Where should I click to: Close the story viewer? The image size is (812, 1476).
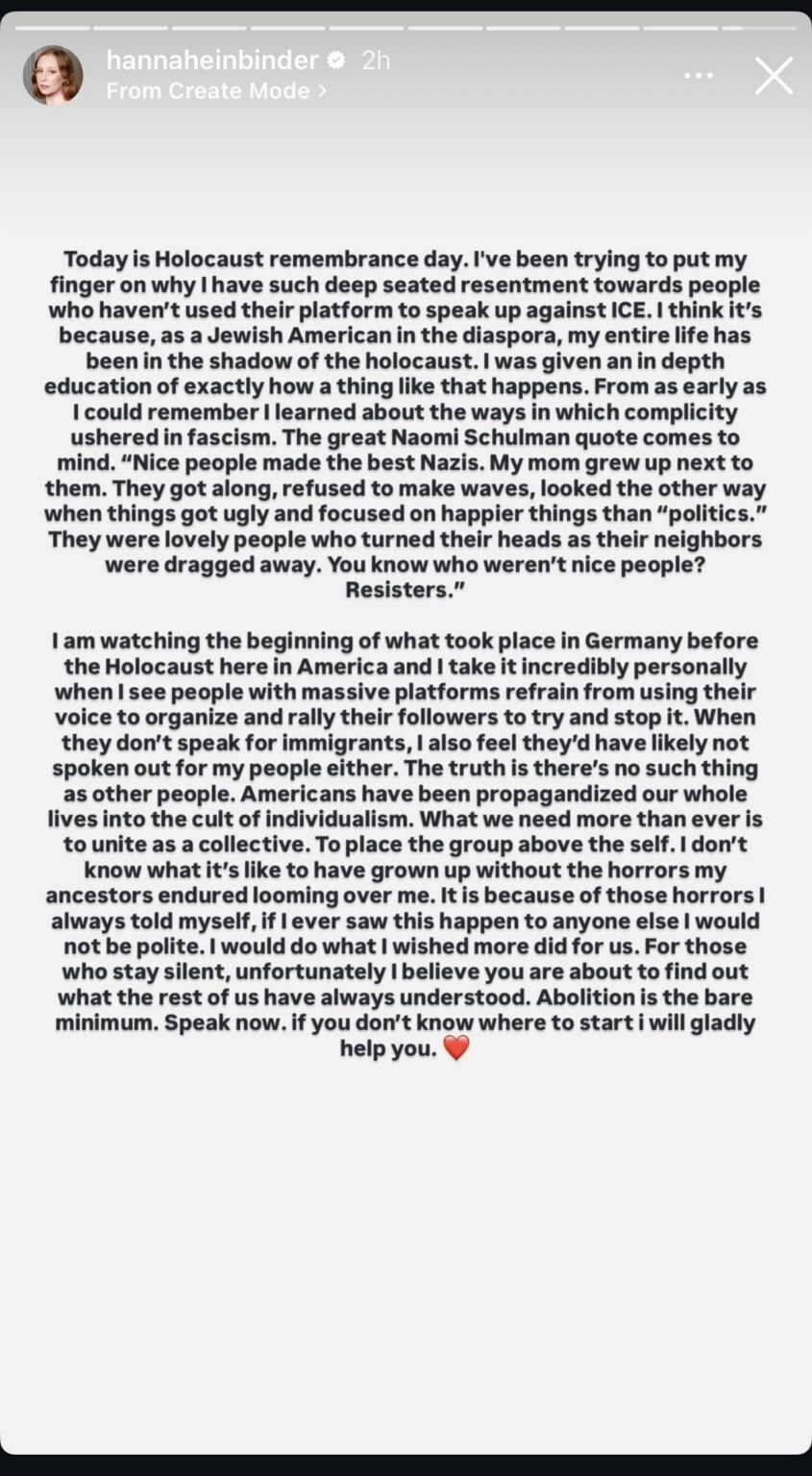pos(774,75)
